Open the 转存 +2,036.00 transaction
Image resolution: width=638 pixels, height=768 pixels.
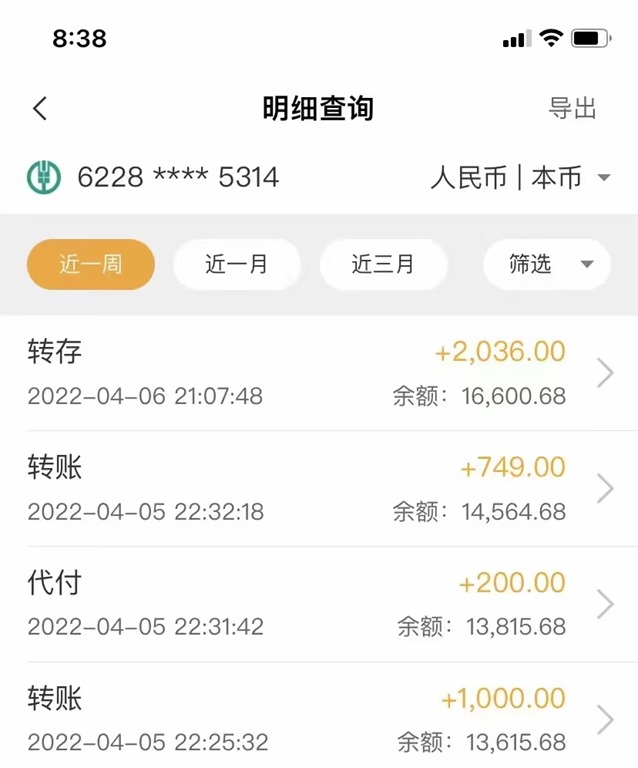point(318,373)
